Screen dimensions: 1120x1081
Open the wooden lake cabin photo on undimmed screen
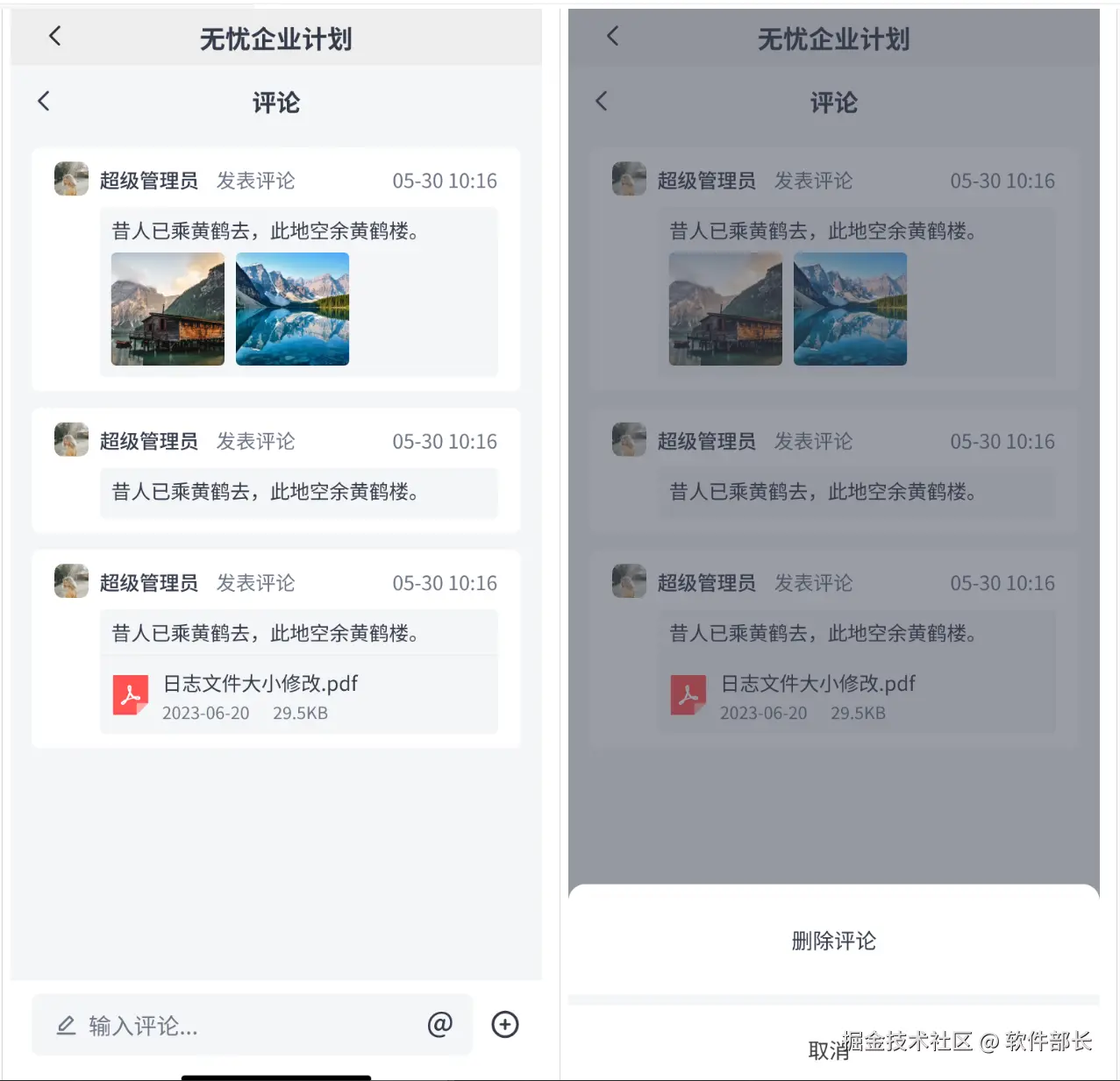(x=168, y=309)
